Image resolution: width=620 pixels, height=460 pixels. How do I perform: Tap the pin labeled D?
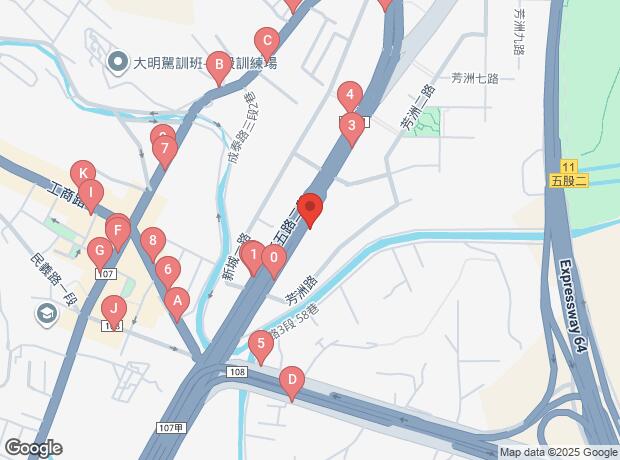291,381
